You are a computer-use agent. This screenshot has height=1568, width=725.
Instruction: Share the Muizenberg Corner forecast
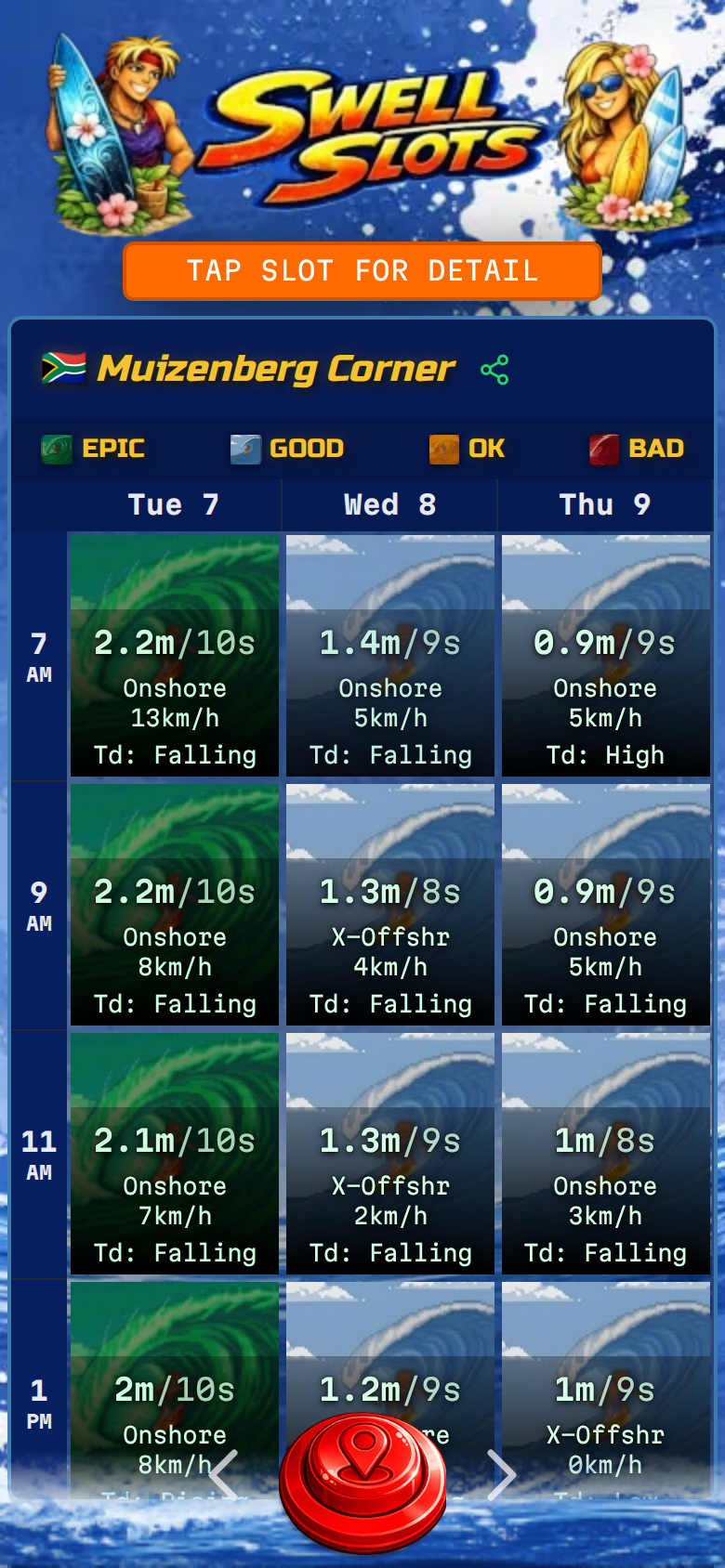494,370
